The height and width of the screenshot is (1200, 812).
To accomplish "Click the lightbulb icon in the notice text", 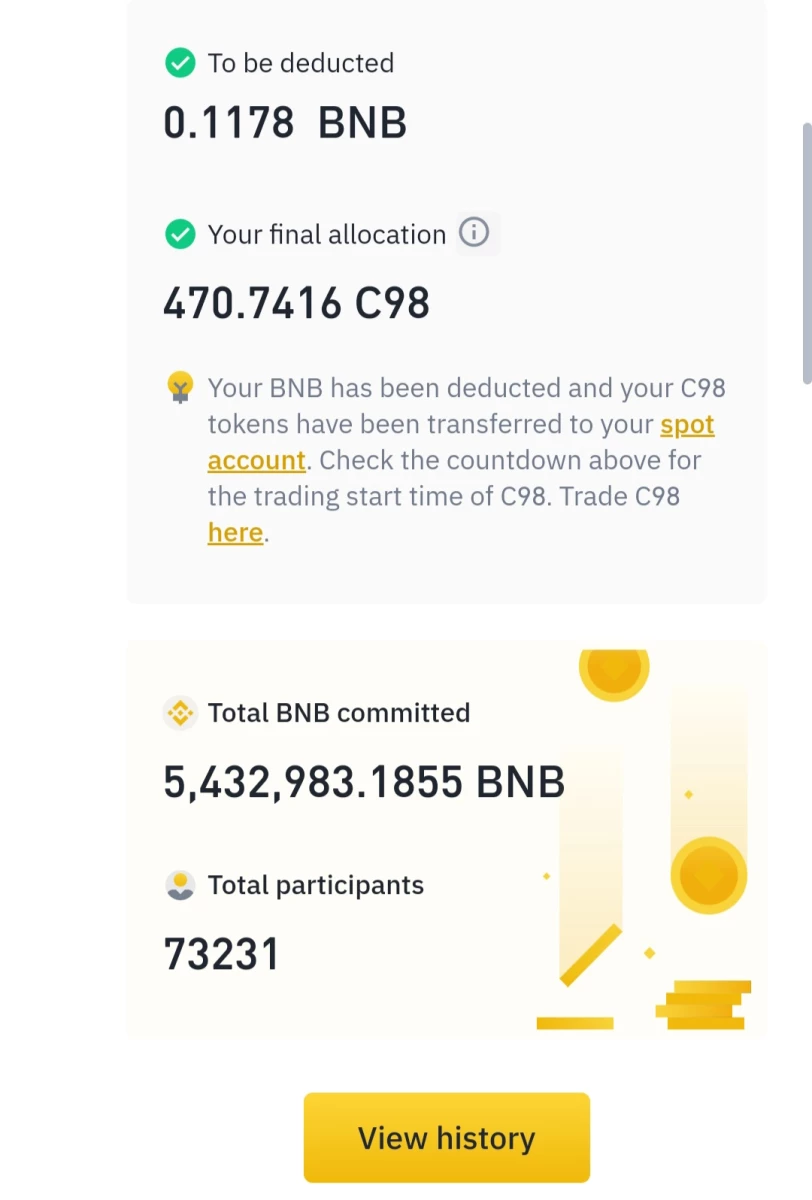I will click(x=180, y=388).
